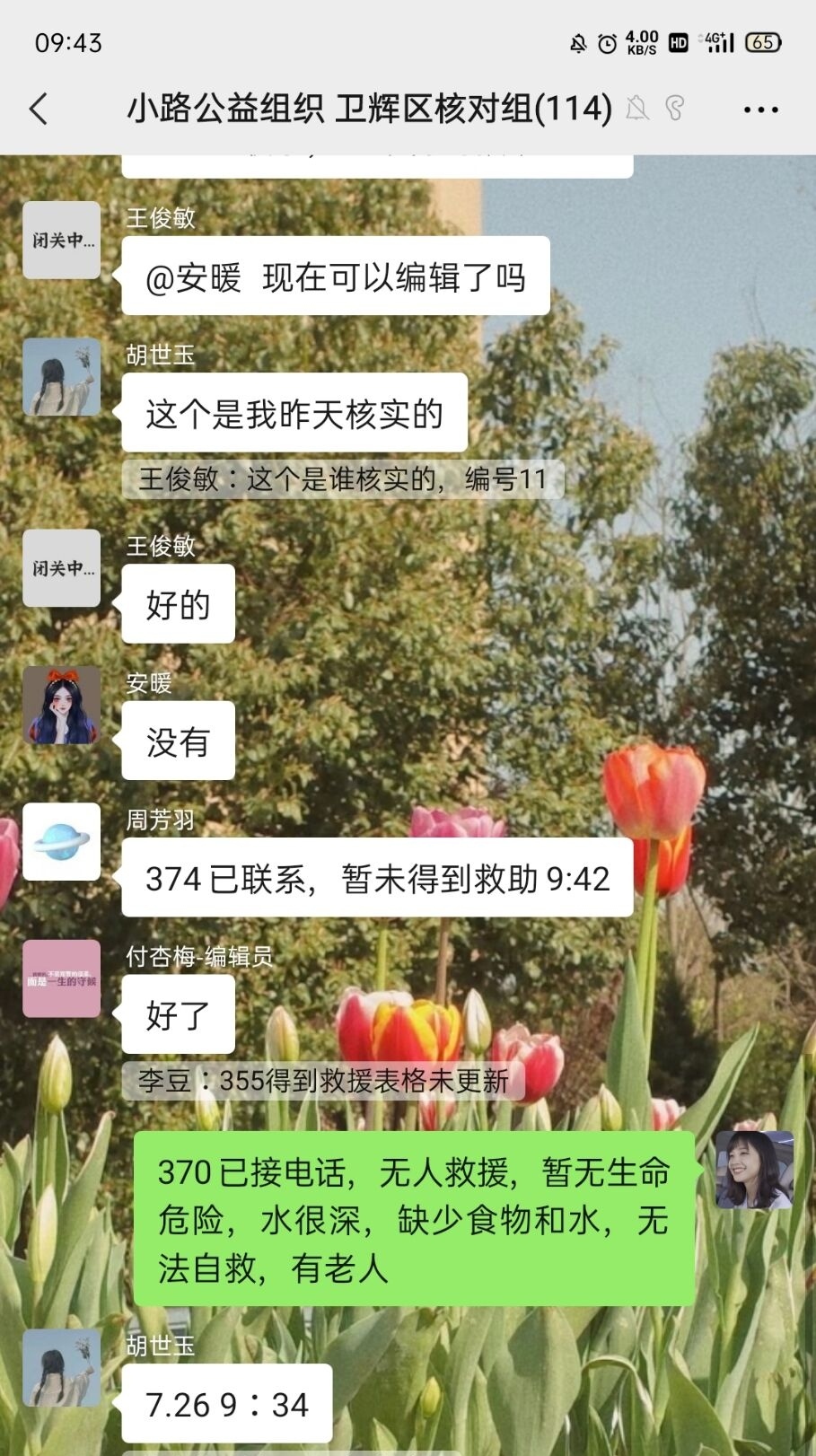Tap 胡世玉's avatar beside 这个是我昨天核实的
The width and height of the screenshot is (816, 1456).
(x=61, y=377)
